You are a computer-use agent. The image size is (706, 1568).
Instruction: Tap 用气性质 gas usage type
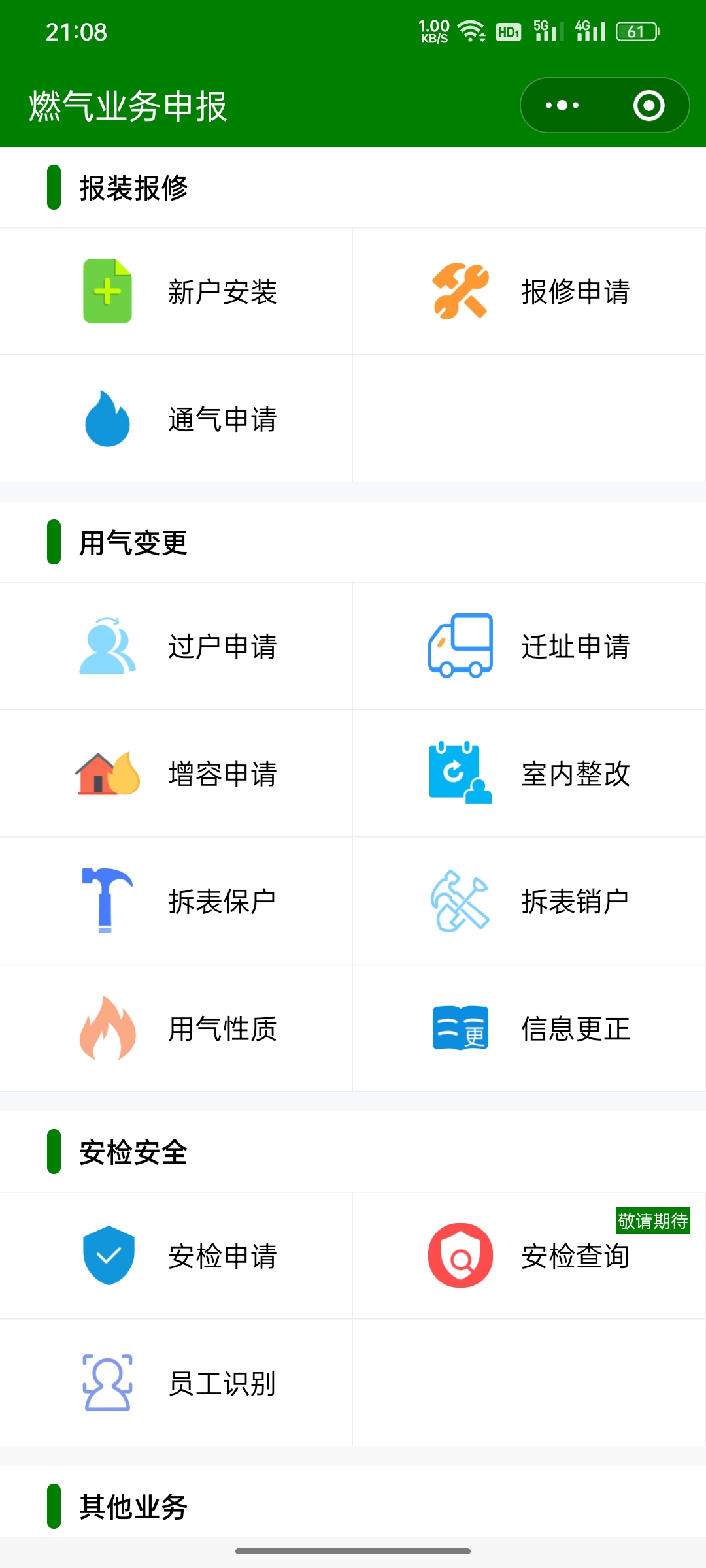pos(176,1028)
